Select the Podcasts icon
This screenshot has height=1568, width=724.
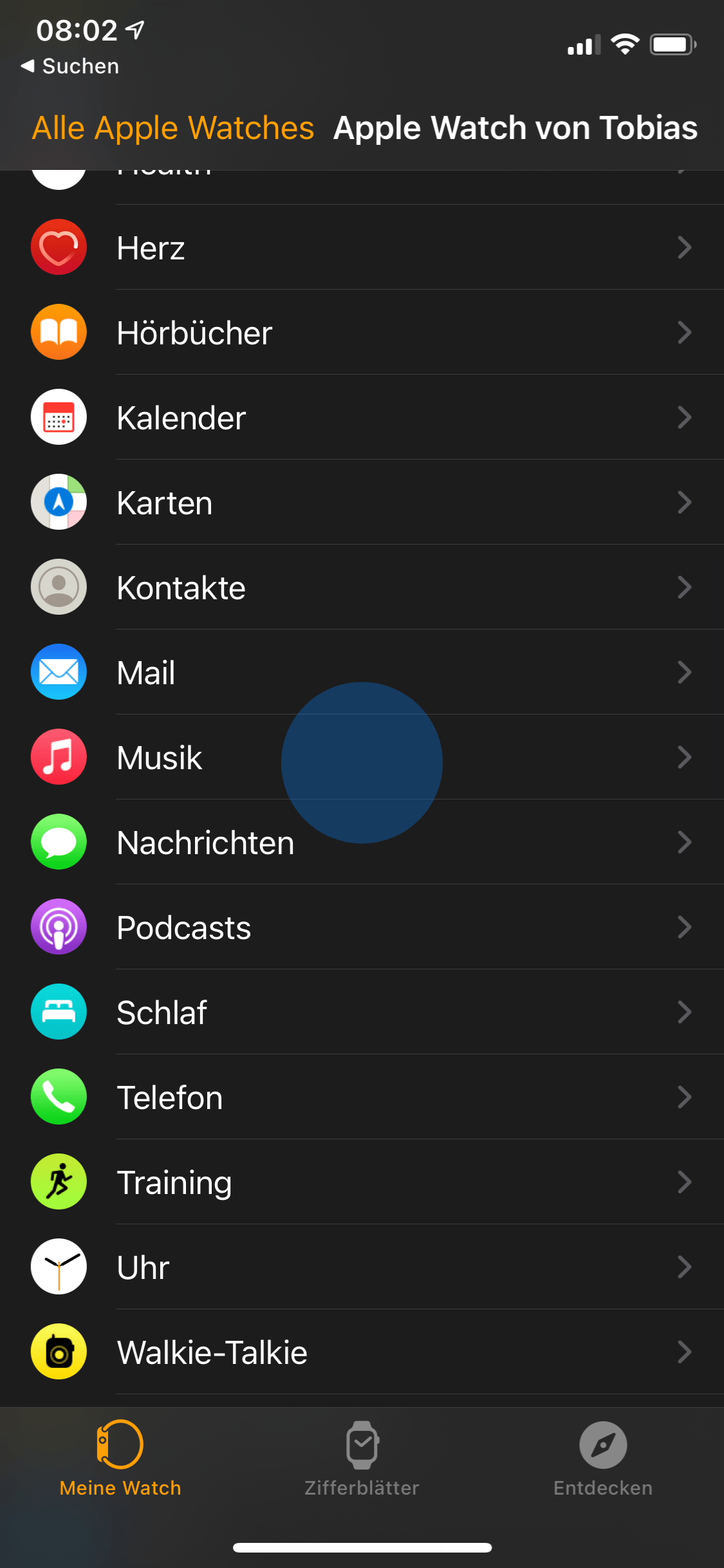coord(59,927)
